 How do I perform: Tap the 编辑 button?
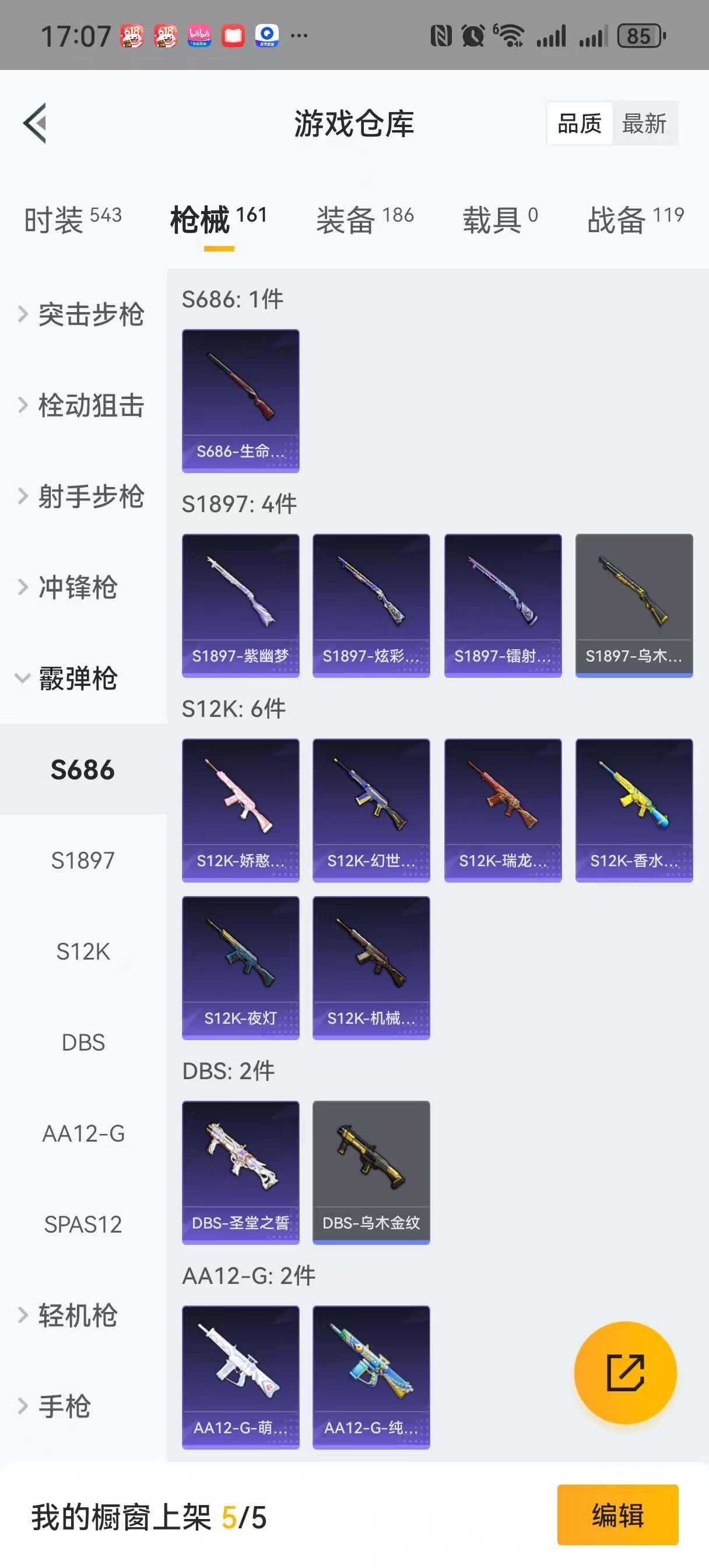click(x=617, y=1515)
